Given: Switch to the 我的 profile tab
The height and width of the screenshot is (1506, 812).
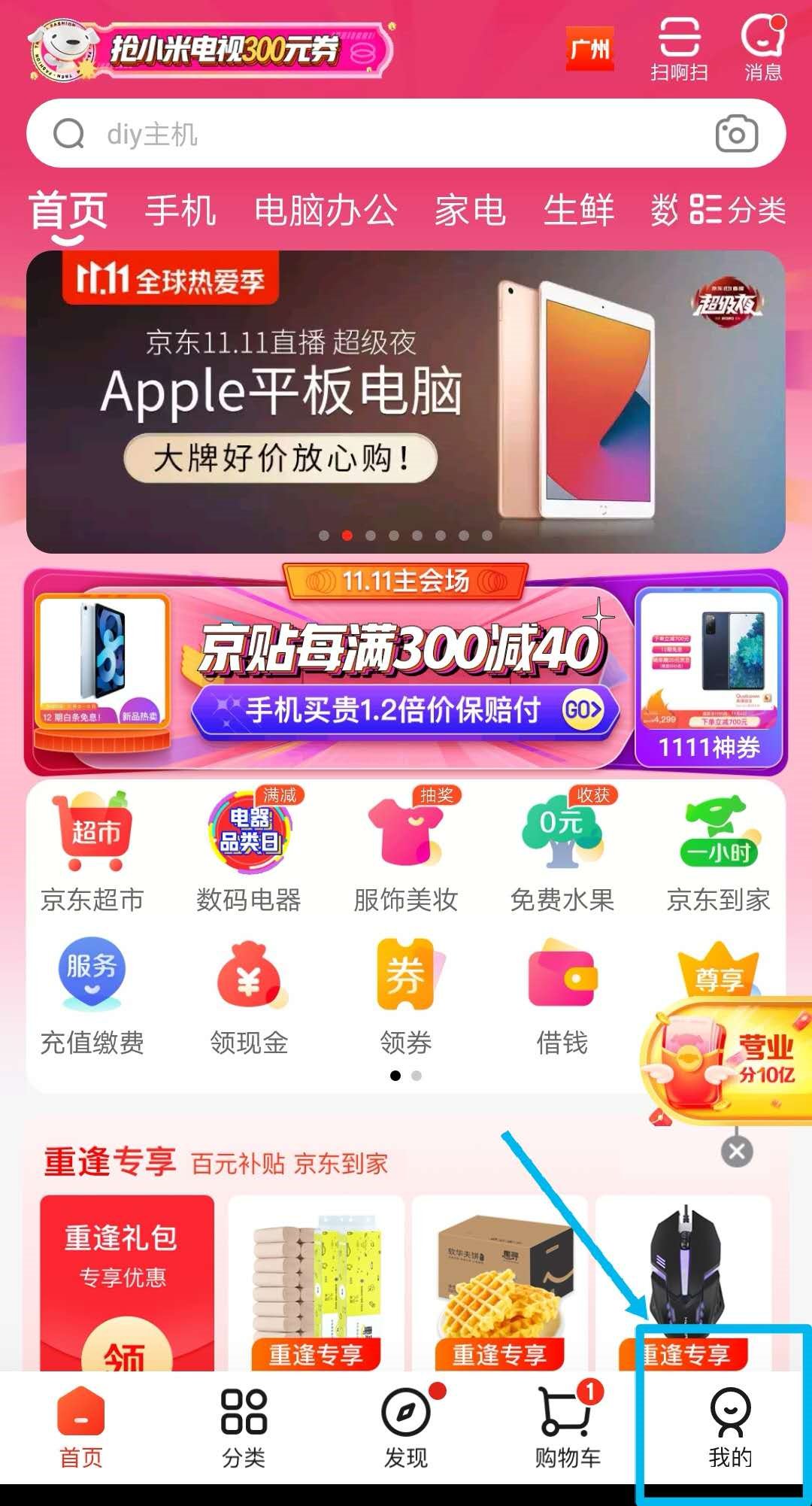Looking at the screenshot, I should point(729,1427).
